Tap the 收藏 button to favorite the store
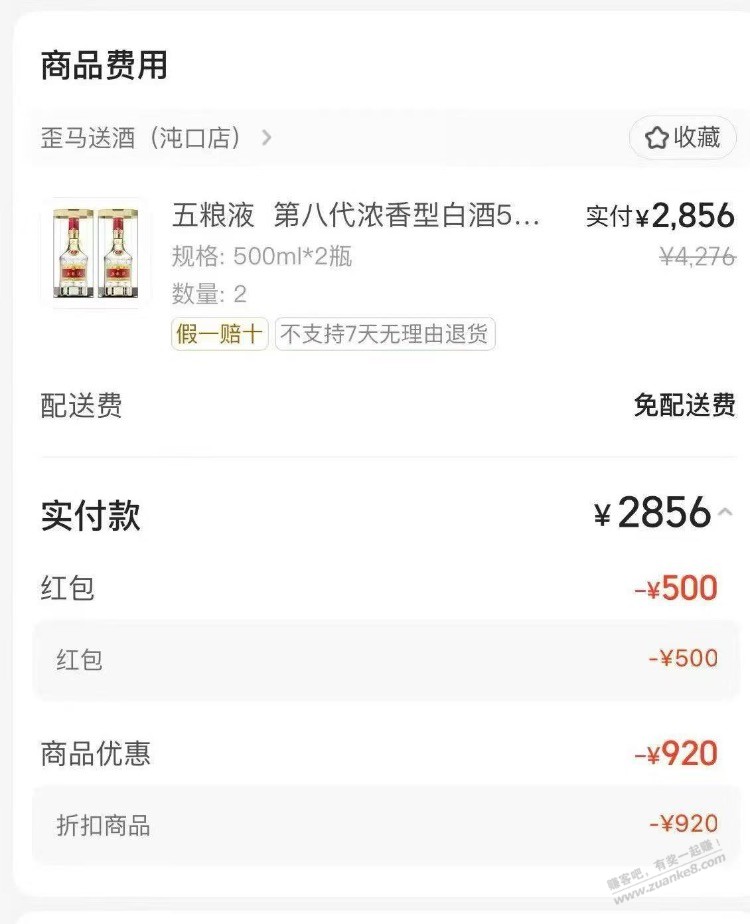750x924 pixels. point(683,138)
